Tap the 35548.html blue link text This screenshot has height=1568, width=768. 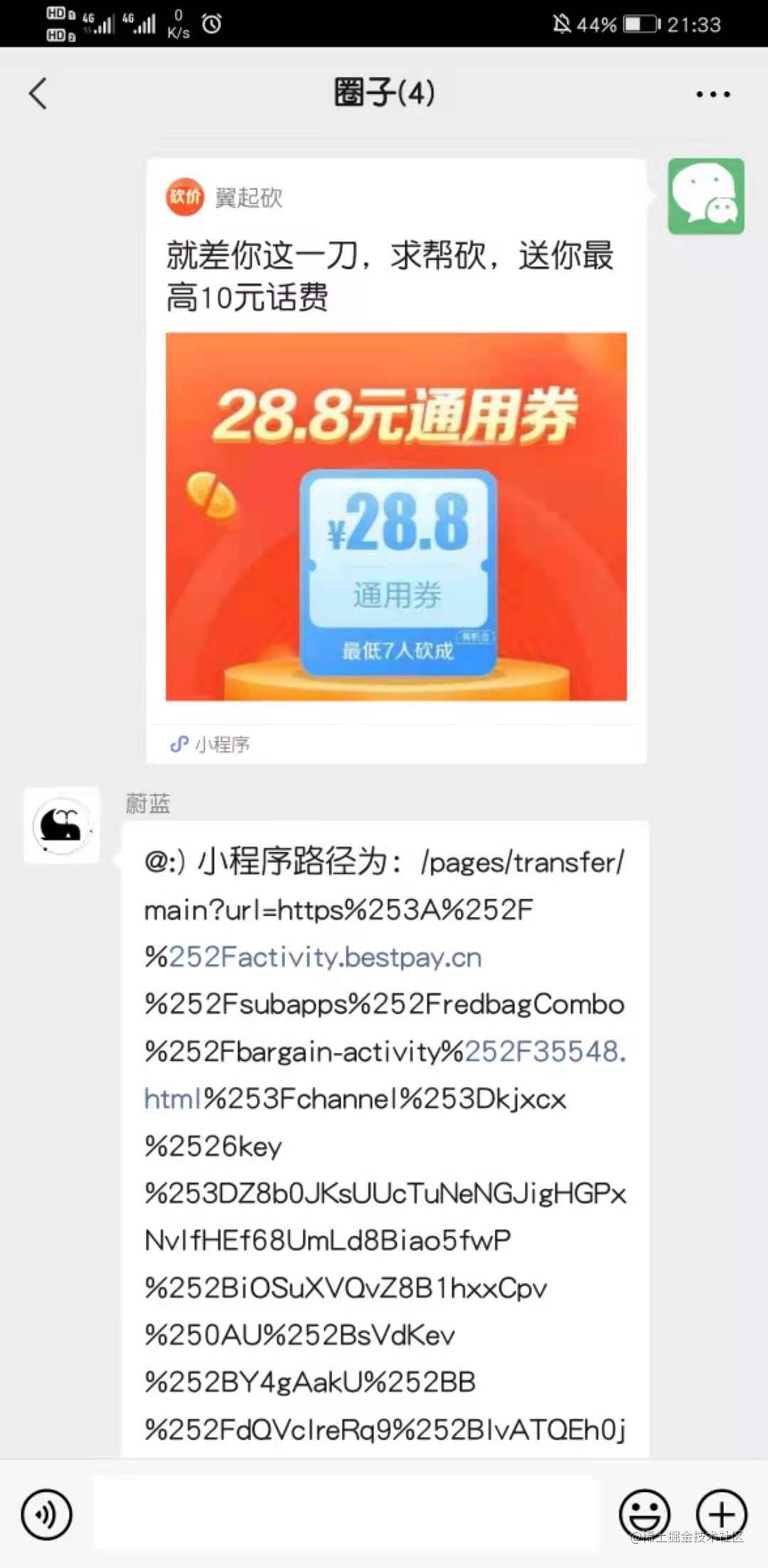point(562,1053)
